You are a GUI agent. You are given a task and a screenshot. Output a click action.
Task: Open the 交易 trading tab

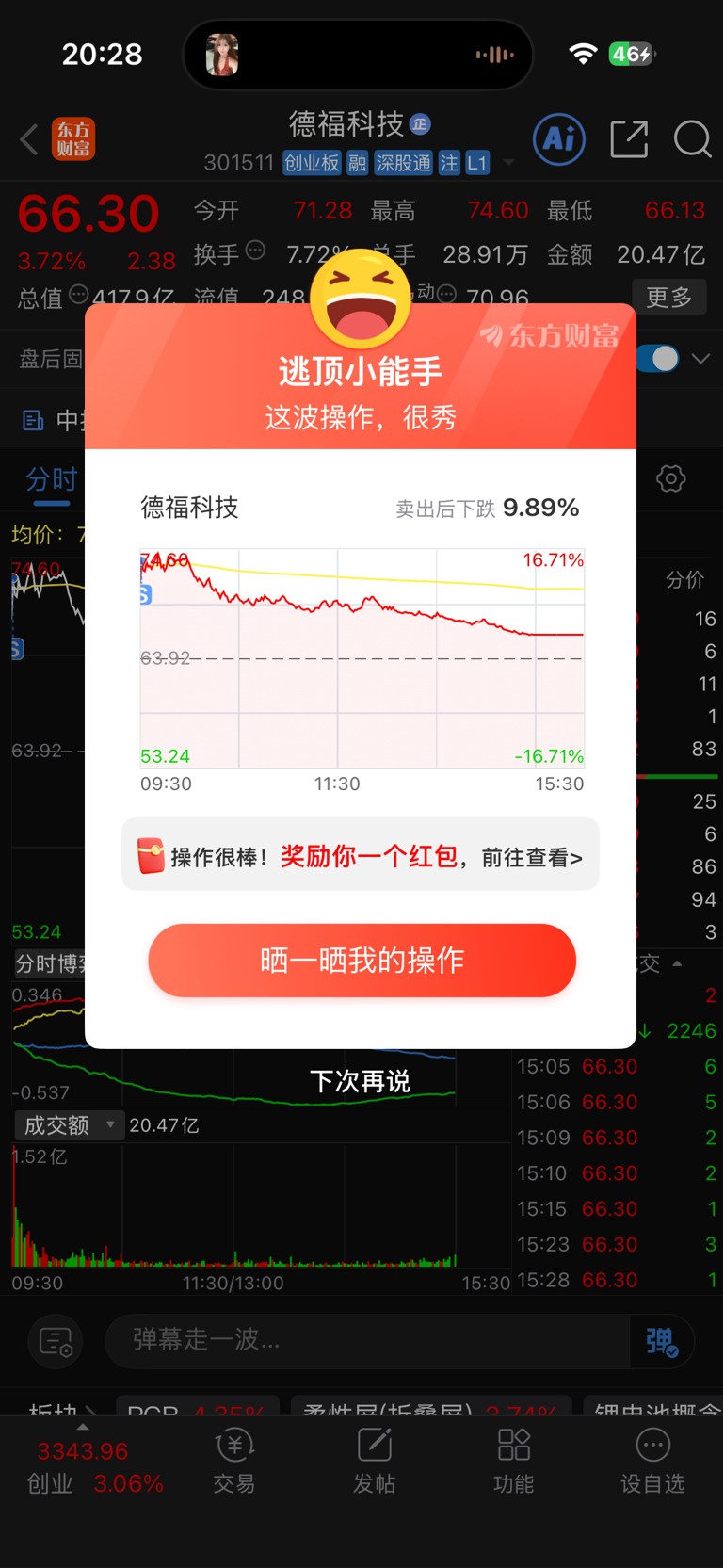[x=233, y=1462]
